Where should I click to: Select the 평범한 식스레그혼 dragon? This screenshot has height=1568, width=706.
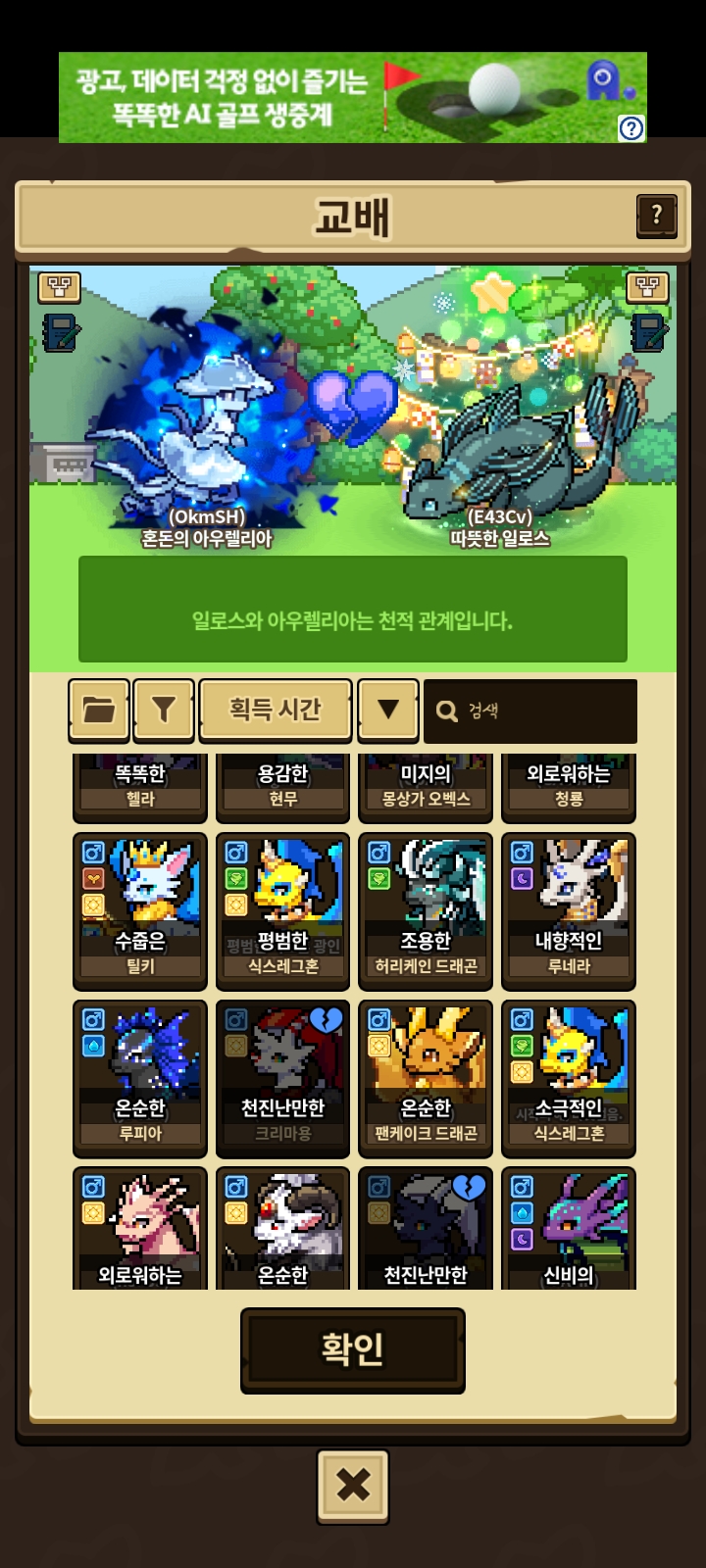coord(283,910)
